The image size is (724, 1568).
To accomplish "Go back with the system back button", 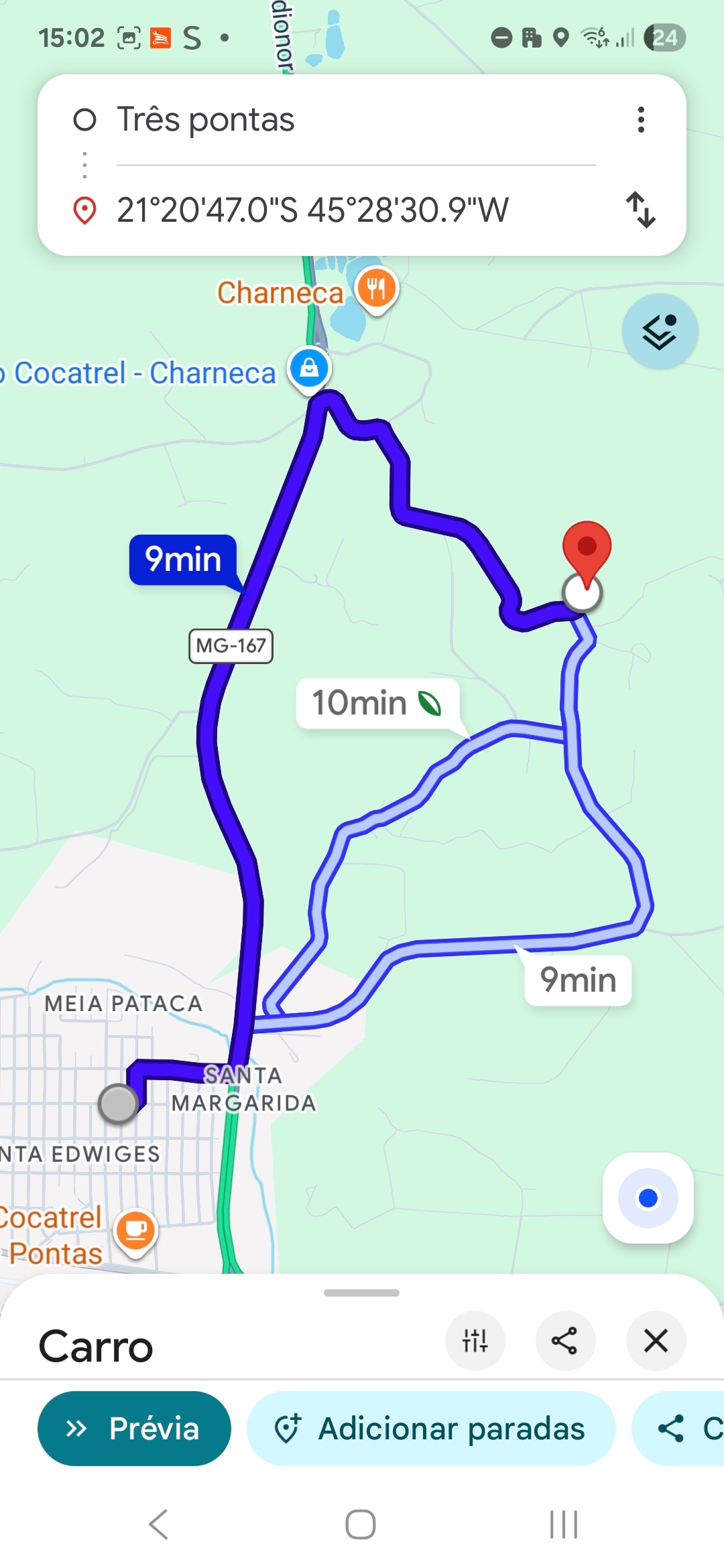I will tap(158, 1524).
